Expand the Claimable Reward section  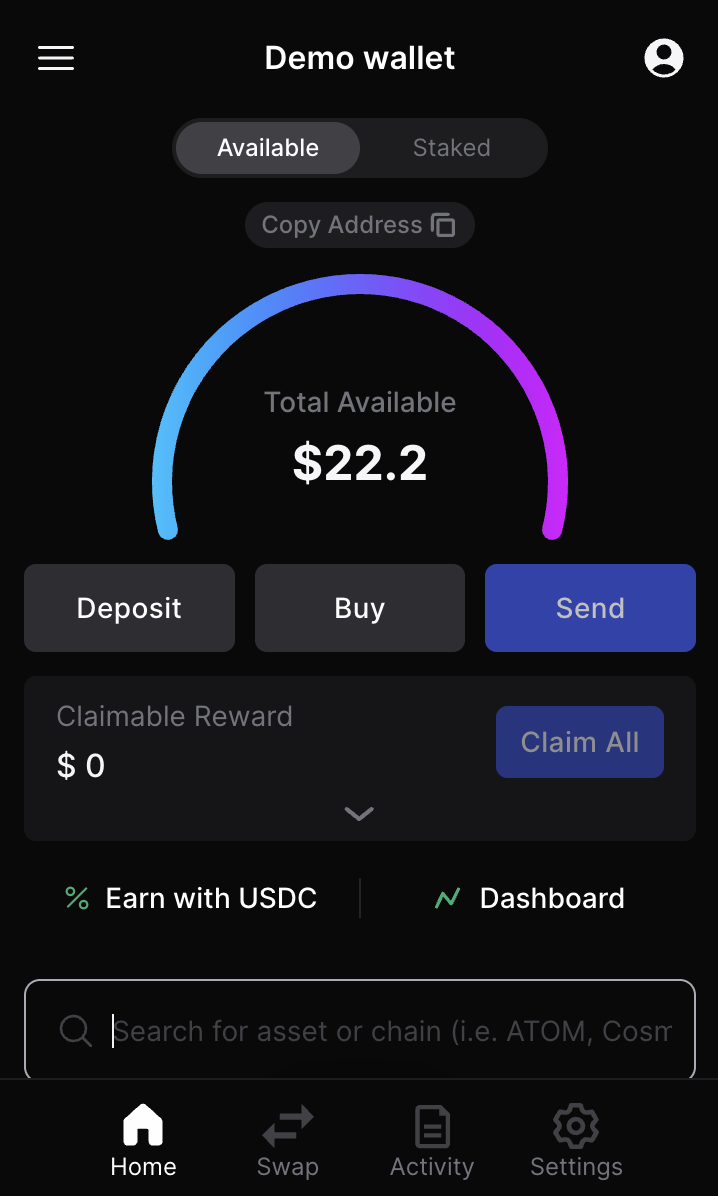(359, 814)
